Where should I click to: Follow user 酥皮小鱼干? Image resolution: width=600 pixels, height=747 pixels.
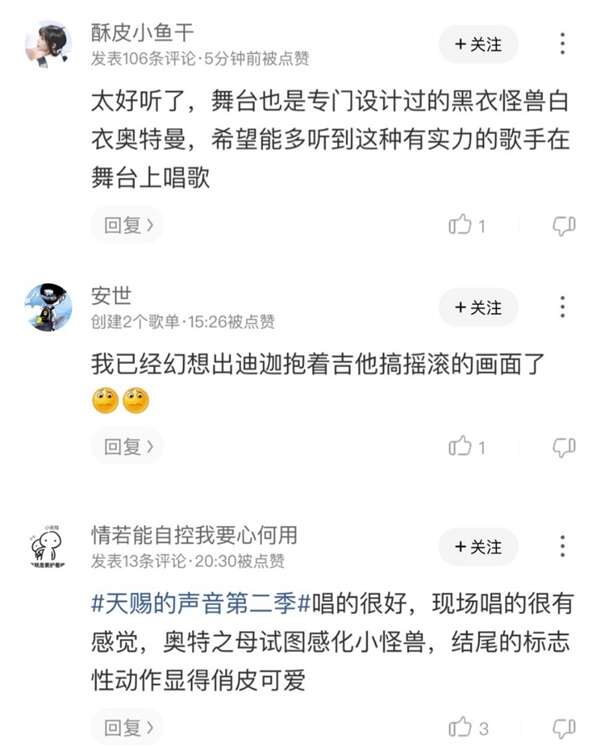(478, 44)
